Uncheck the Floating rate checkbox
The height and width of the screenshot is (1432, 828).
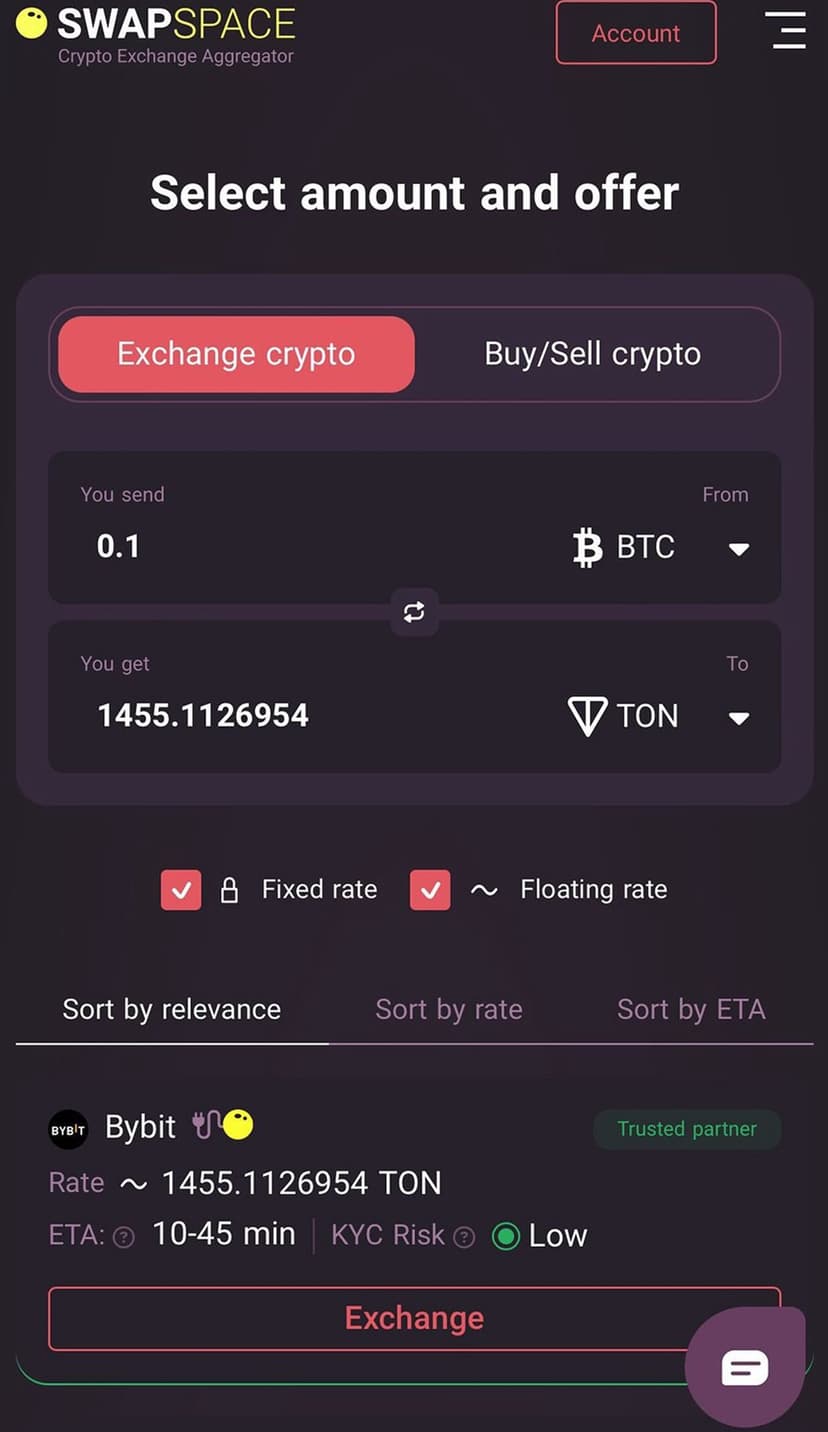pos(430,890)
